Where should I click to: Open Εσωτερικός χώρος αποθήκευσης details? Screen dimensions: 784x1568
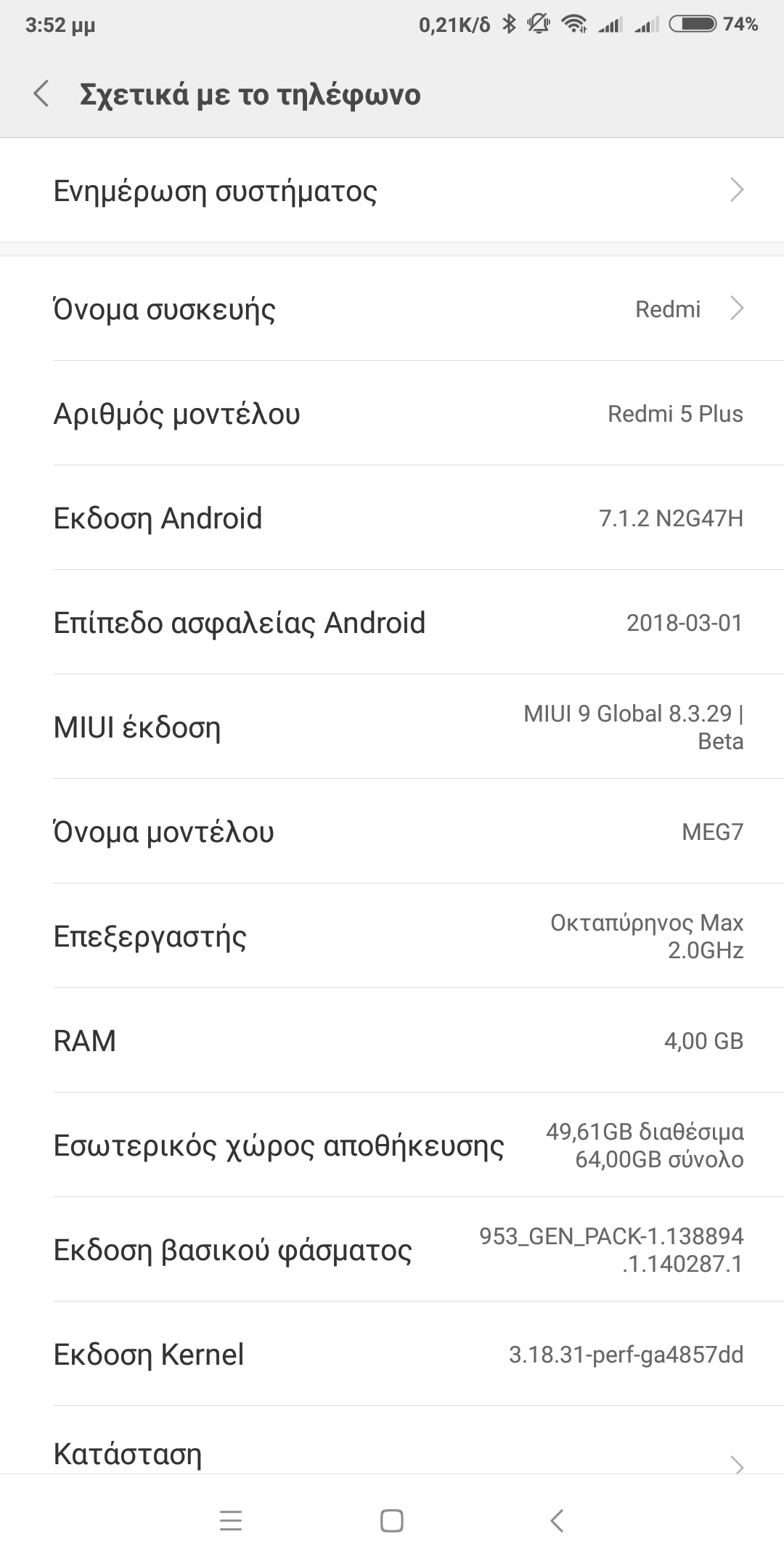coord(392,1146)
